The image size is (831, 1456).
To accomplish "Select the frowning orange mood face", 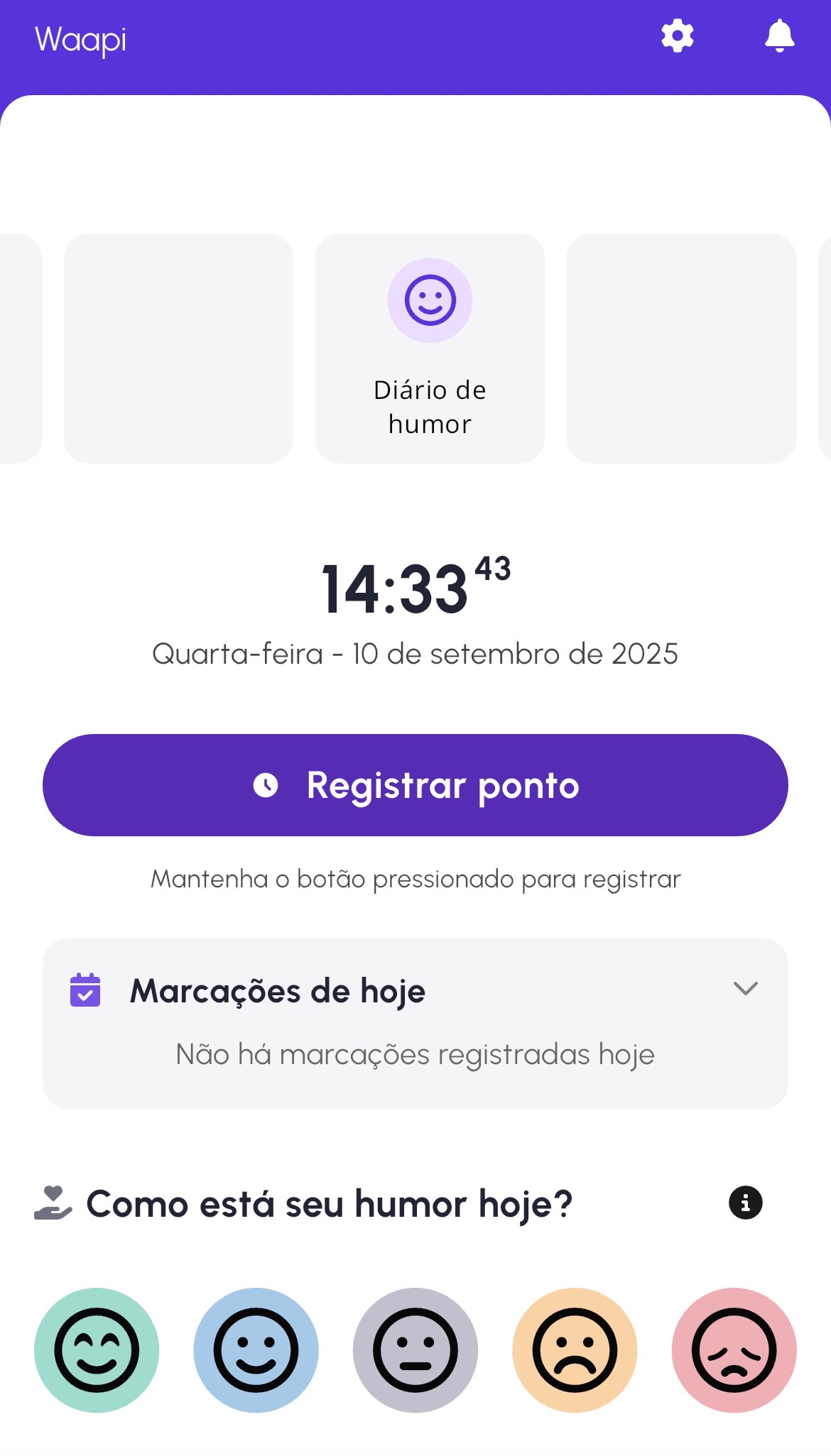I will 575,1350.
